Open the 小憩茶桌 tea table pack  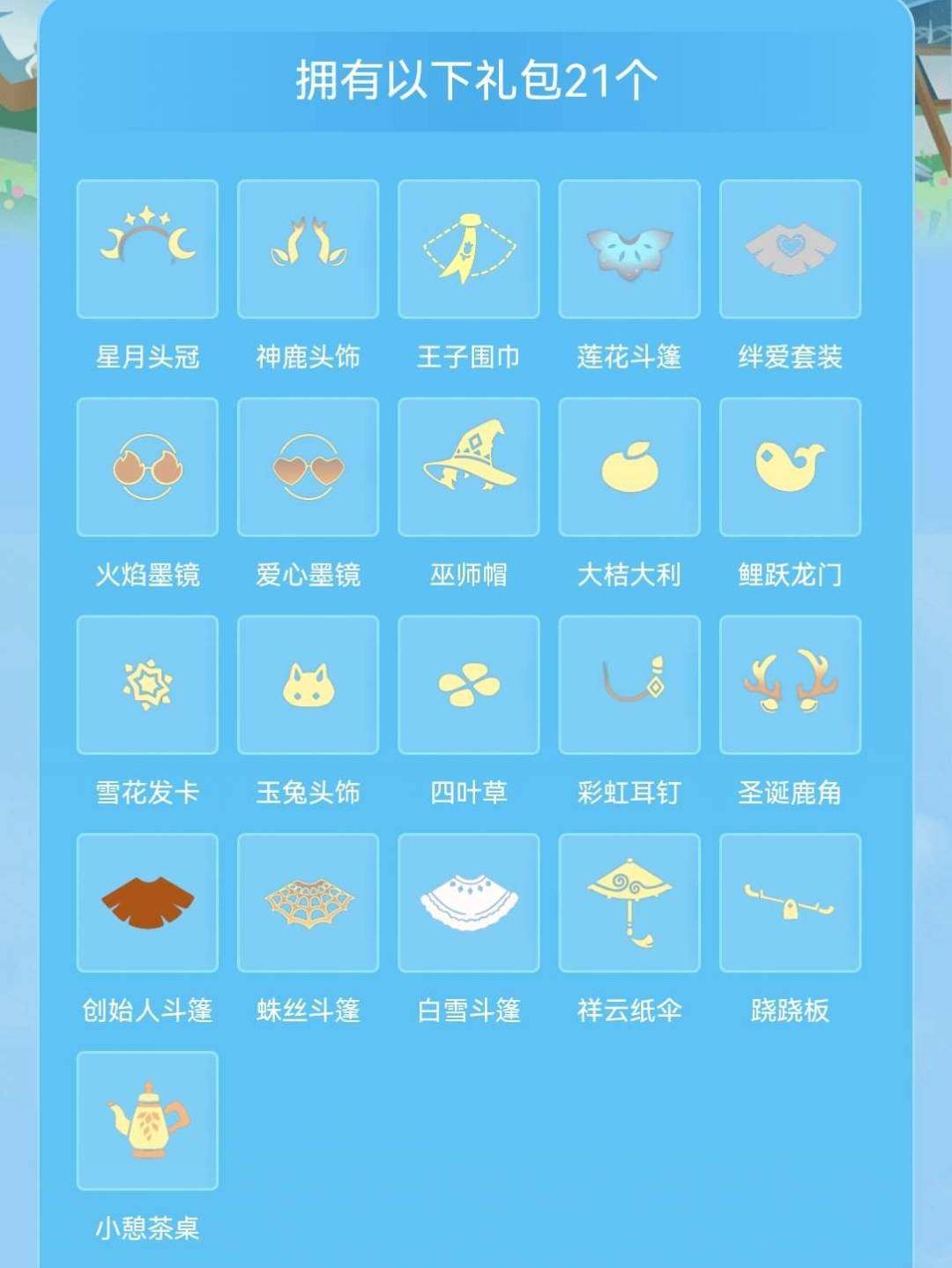(x=146, y=1119)
